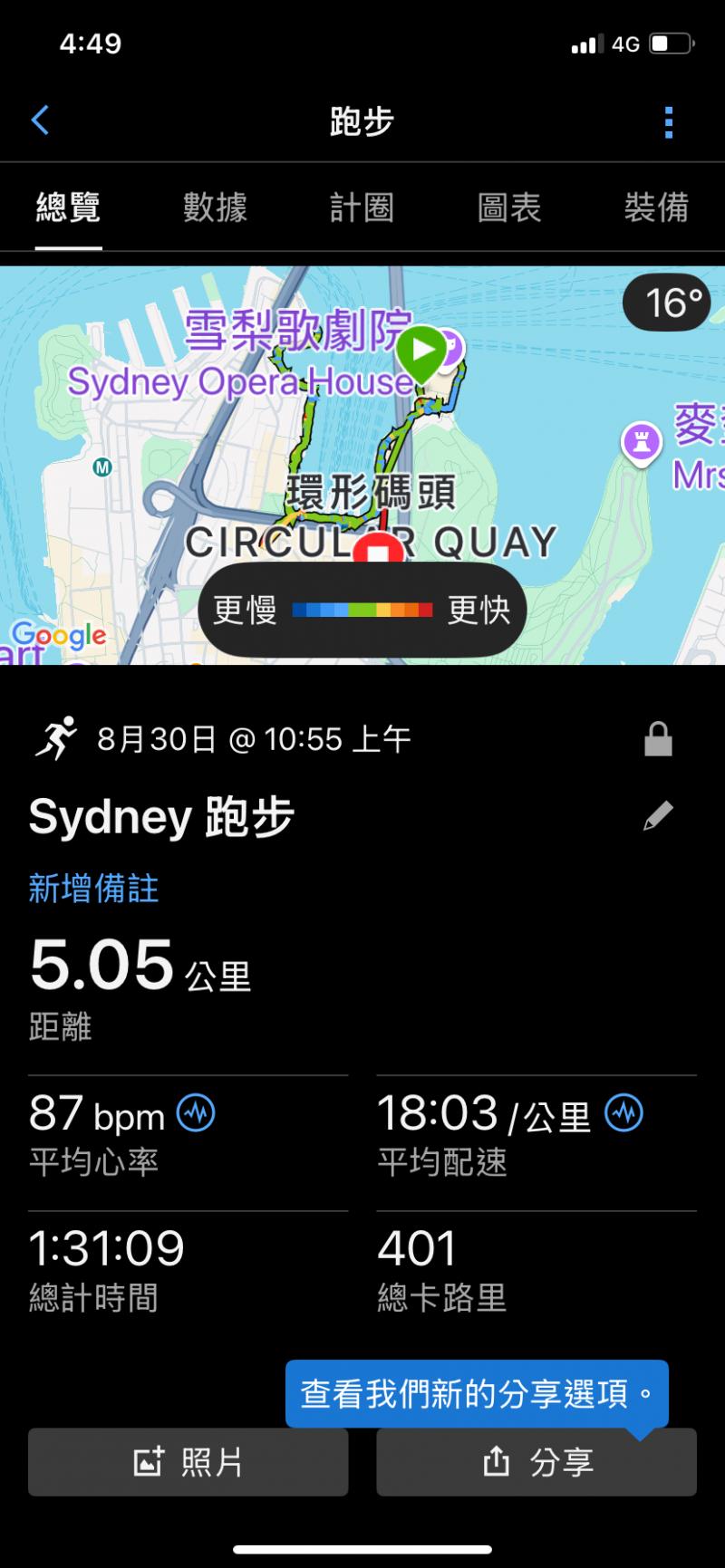Share the activity via 分享 button
Viewport: 725px width, 1568px height.
click(536, 1462)
